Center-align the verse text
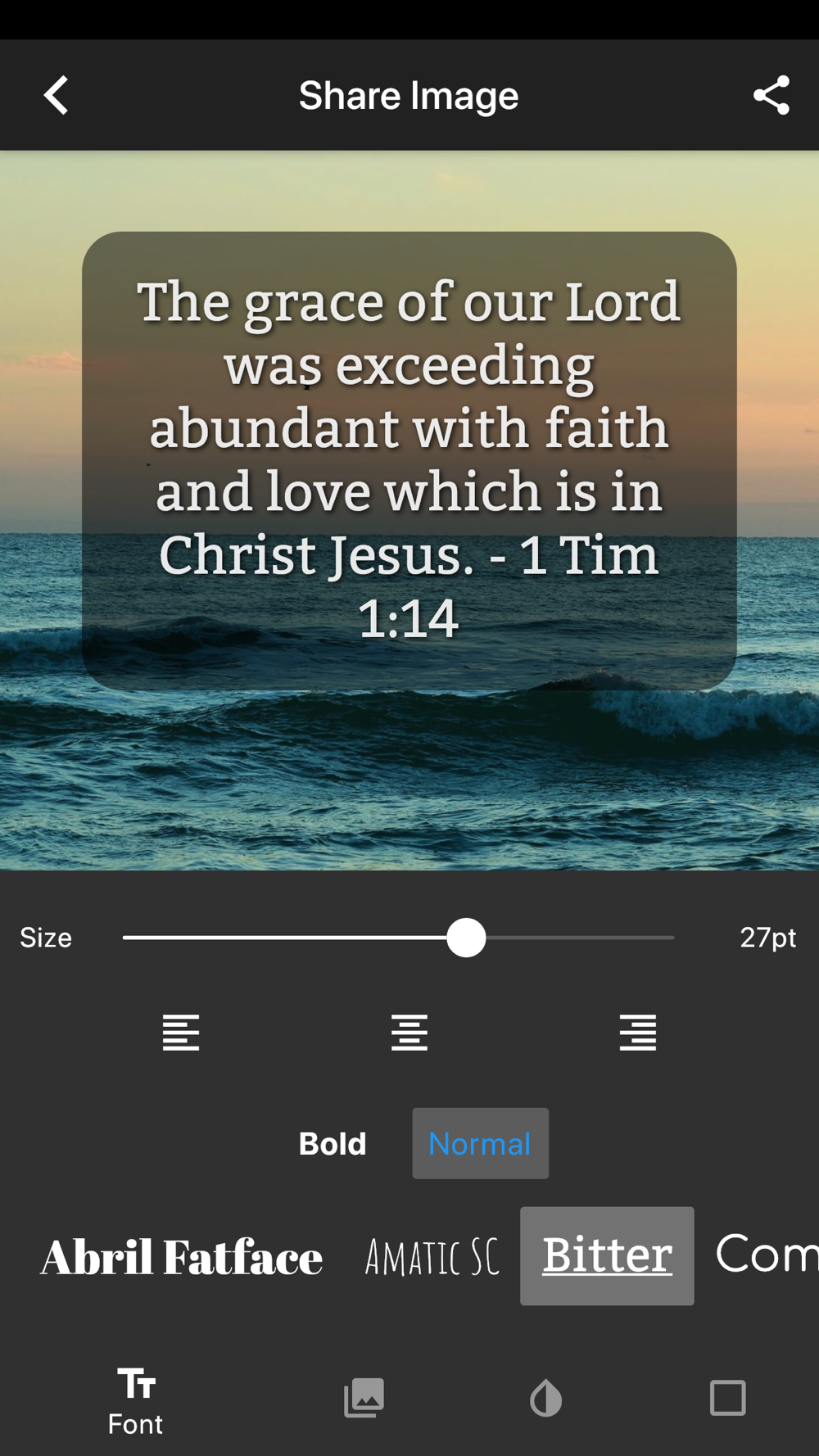This screenshot has height=1456, width=819. point(409,1032)
